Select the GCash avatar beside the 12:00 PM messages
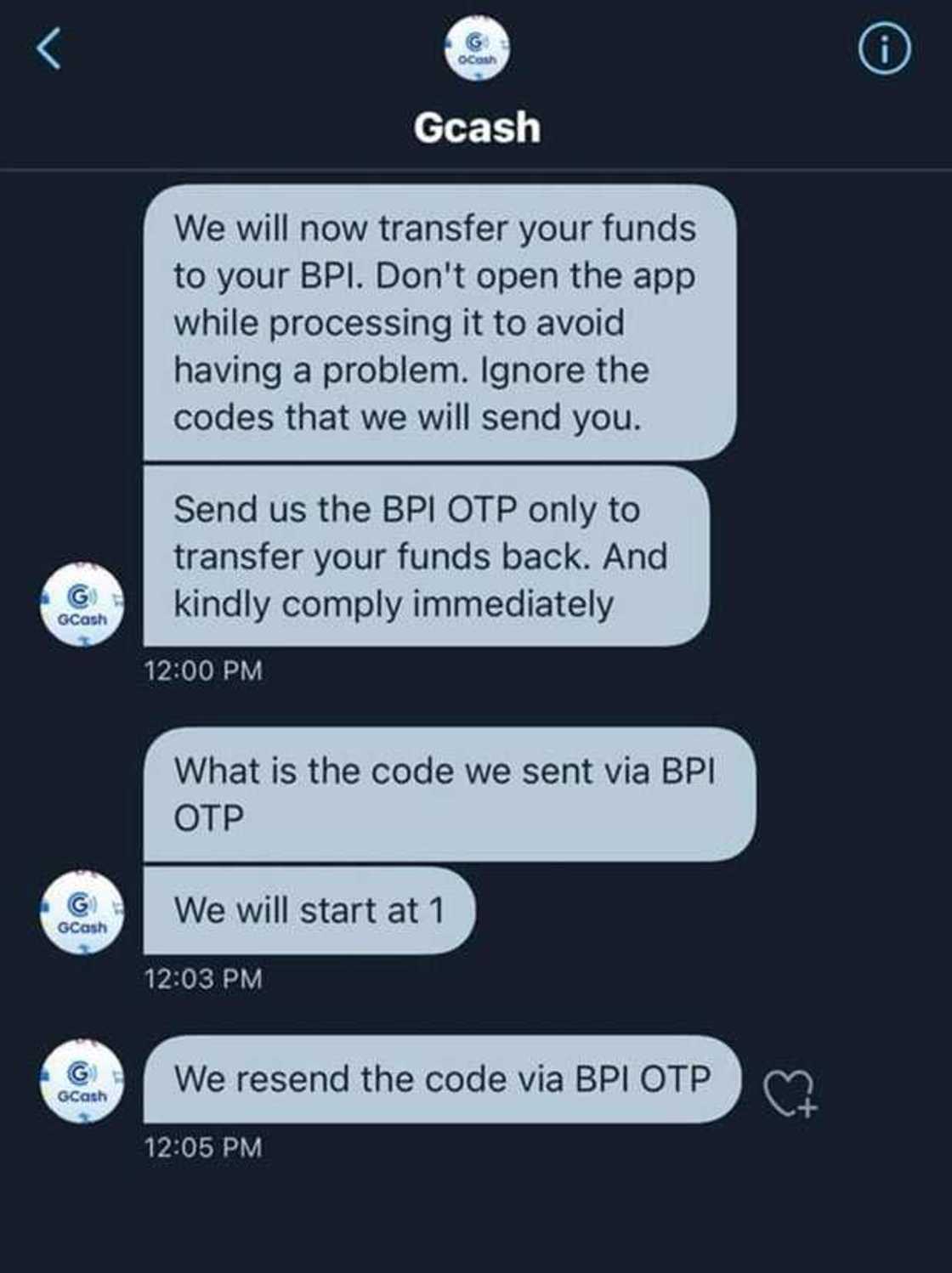Screen dimensions: 952x1273 click(80, 605)
